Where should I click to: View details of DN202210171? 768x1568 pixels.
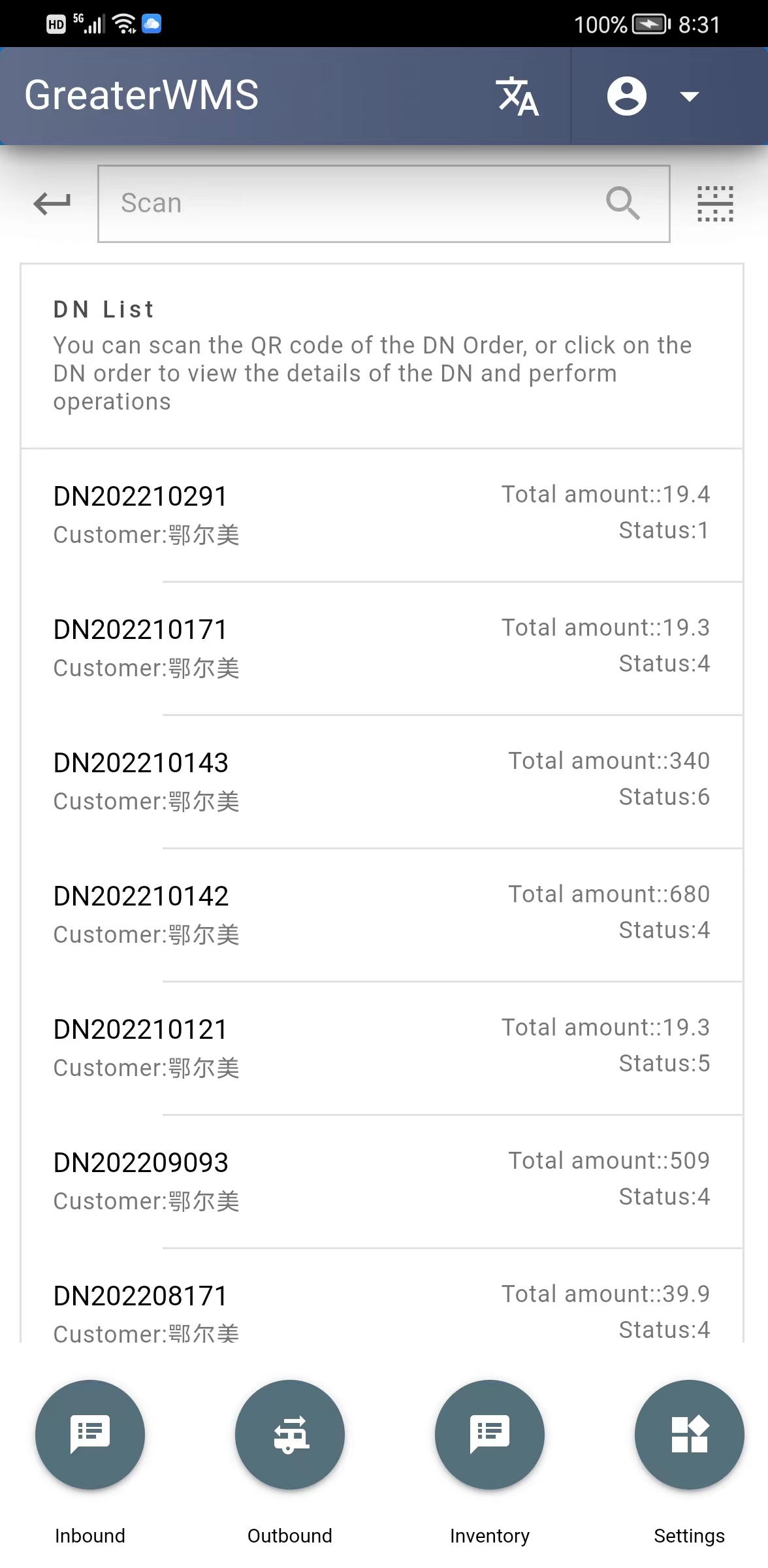click(x=381, y=648)
